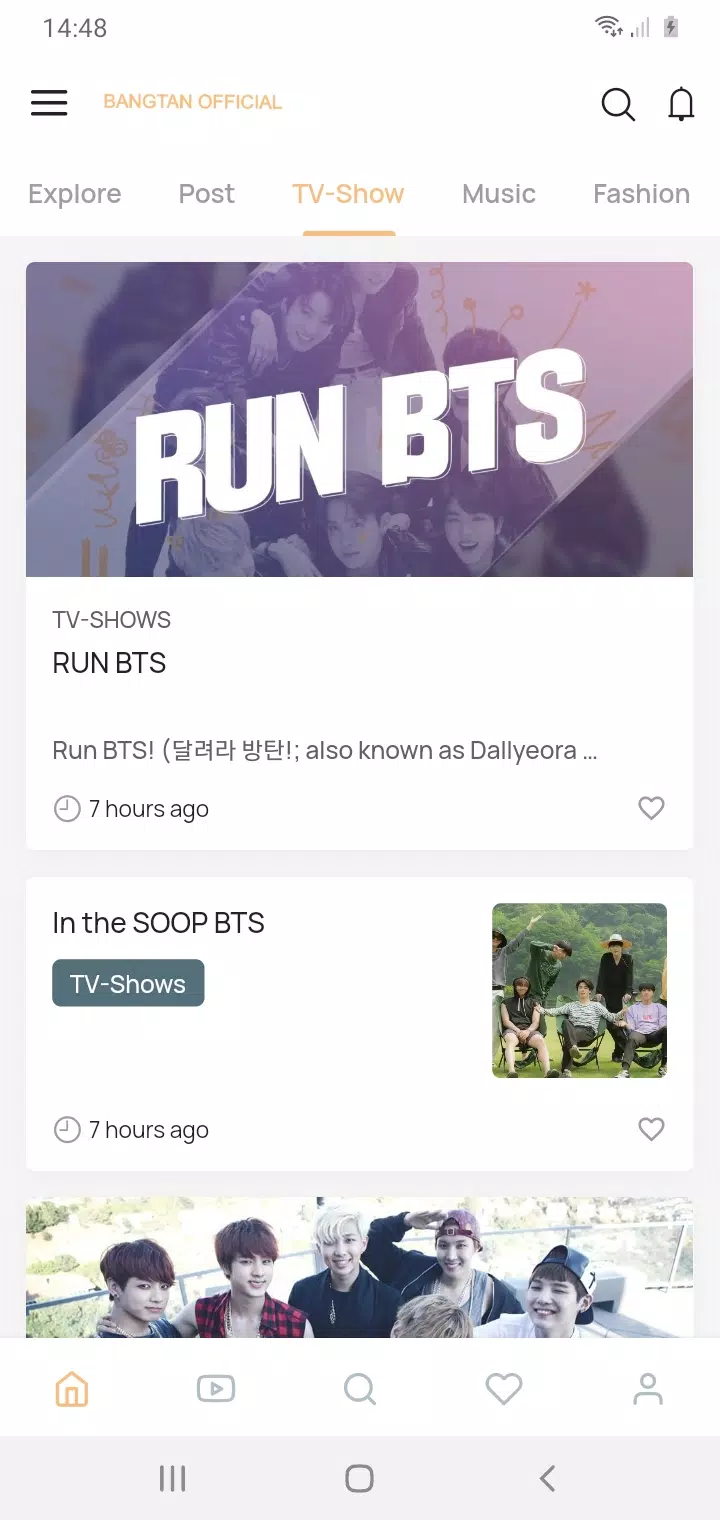This screenshot has width=720, height=1520.
Task: Select the Music tab
Action: click(x=499, y=194)
